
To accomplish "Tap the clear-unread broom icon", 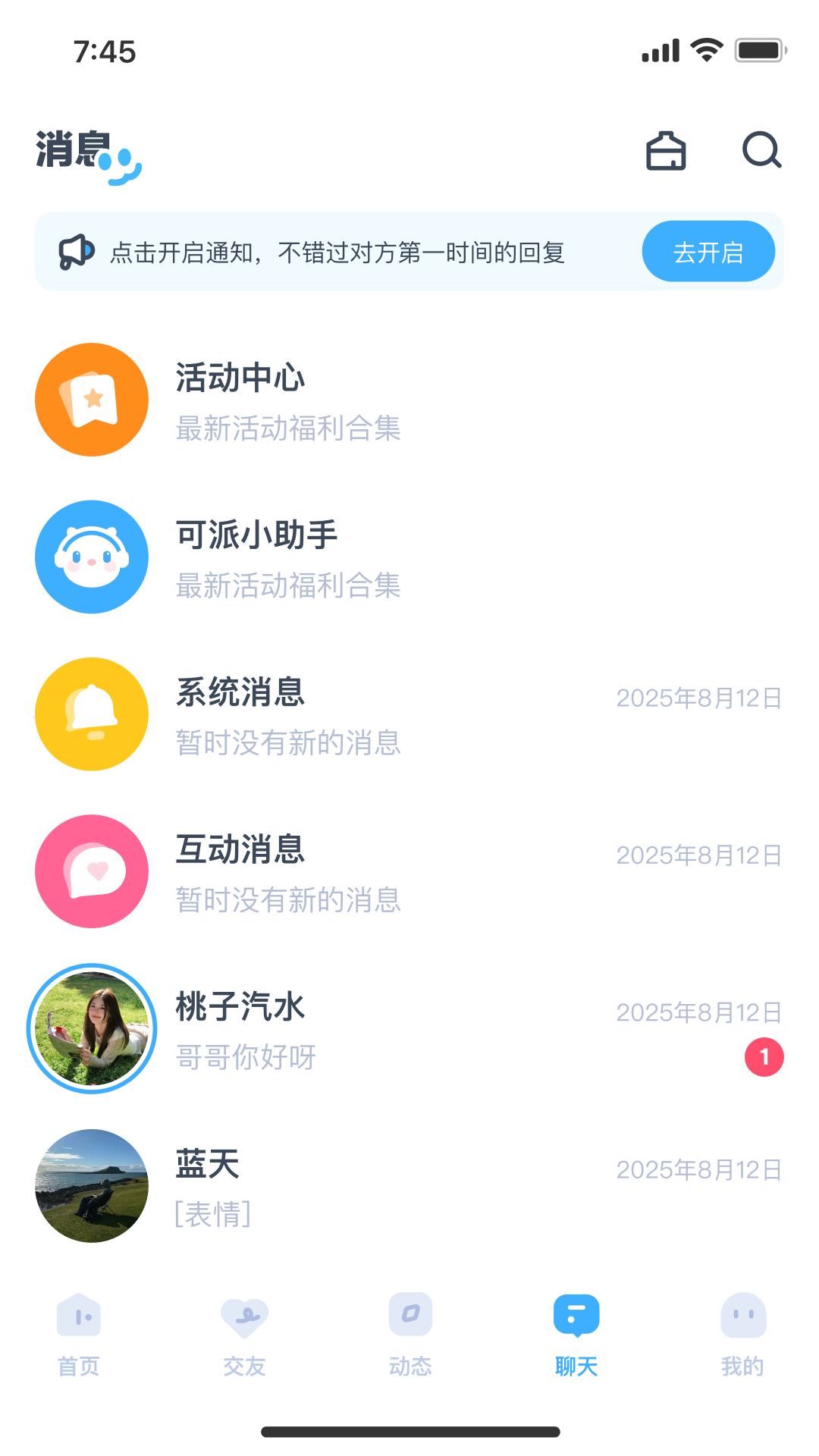I will [x=666, y=150].
